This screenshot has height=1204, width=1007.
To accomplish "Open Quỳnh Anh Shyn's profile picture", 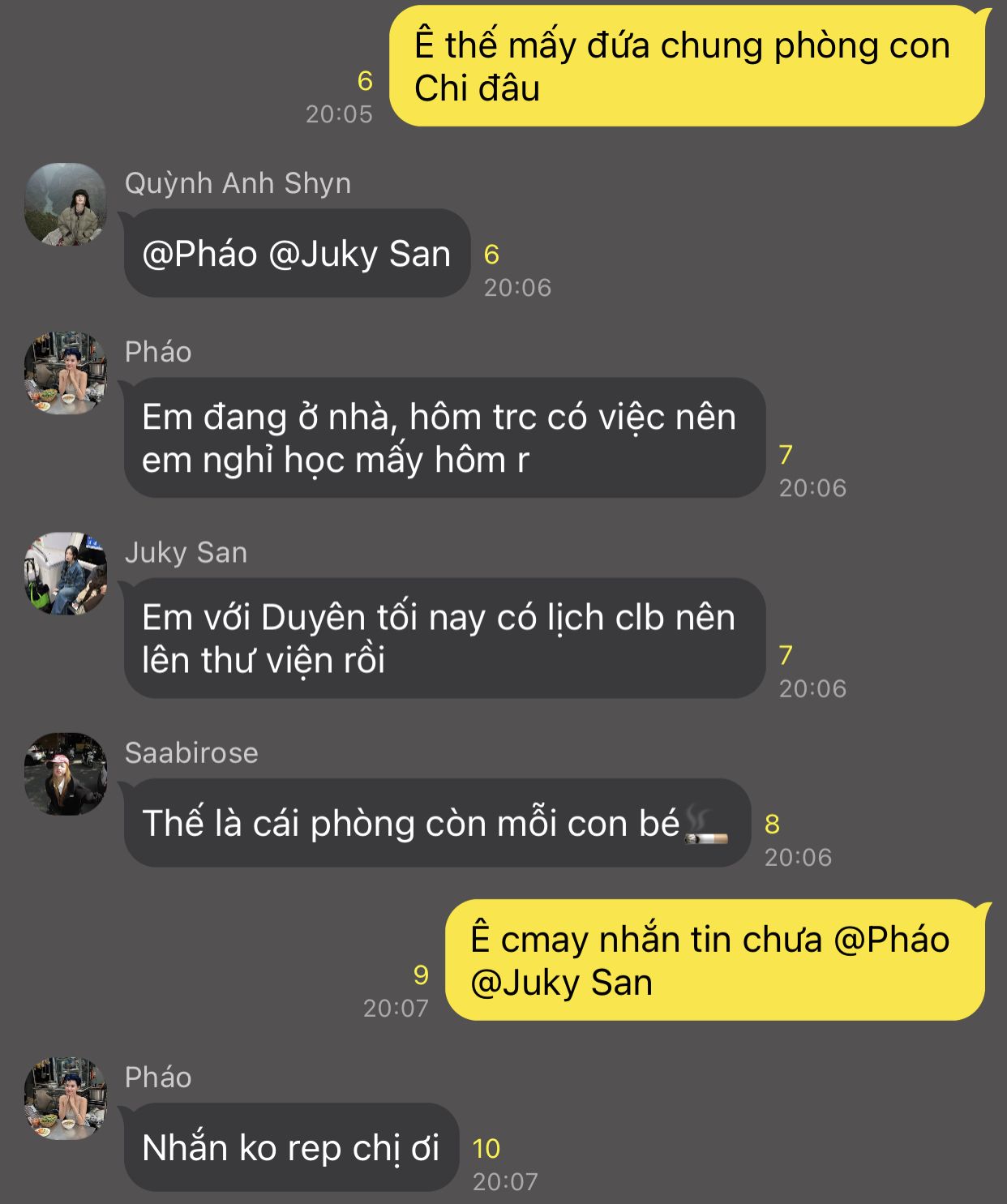I will [x=66, y=204].
